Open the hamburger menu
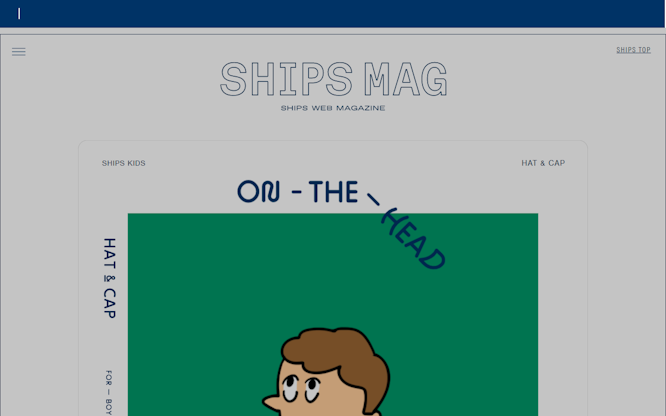The image size is (666, 416). pos(19,52)
